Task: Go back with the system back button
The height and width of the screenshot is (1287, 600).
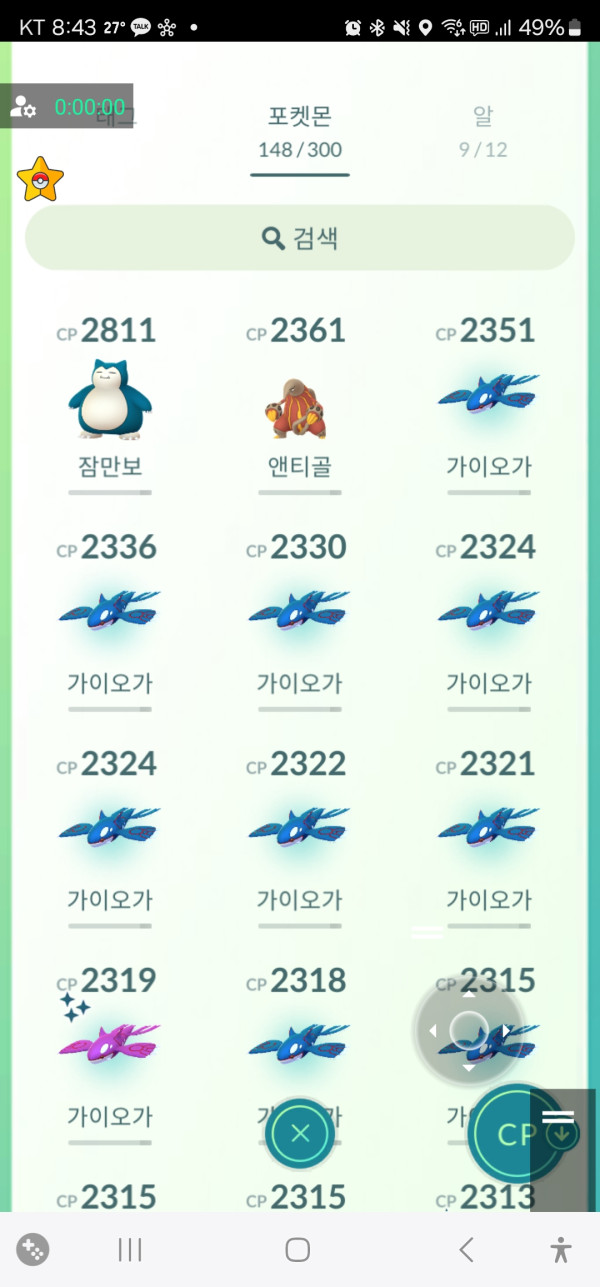Action: click(466, 1249)
